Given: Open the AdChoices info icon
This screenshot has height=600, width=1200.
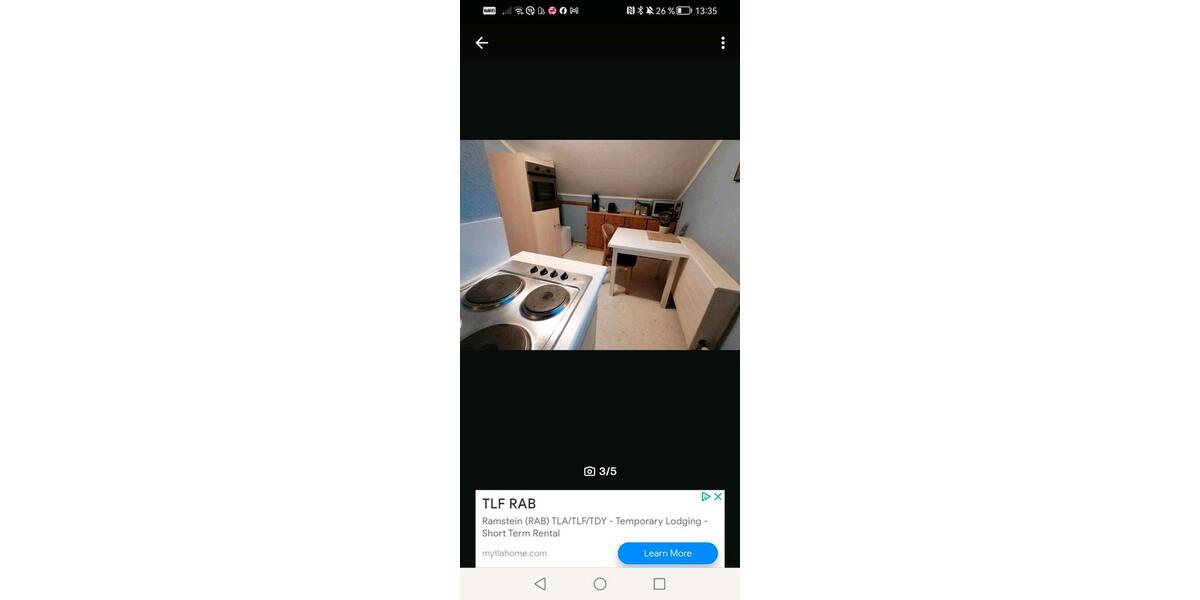Looking at the screenshot, I should [x=706, y=497].
